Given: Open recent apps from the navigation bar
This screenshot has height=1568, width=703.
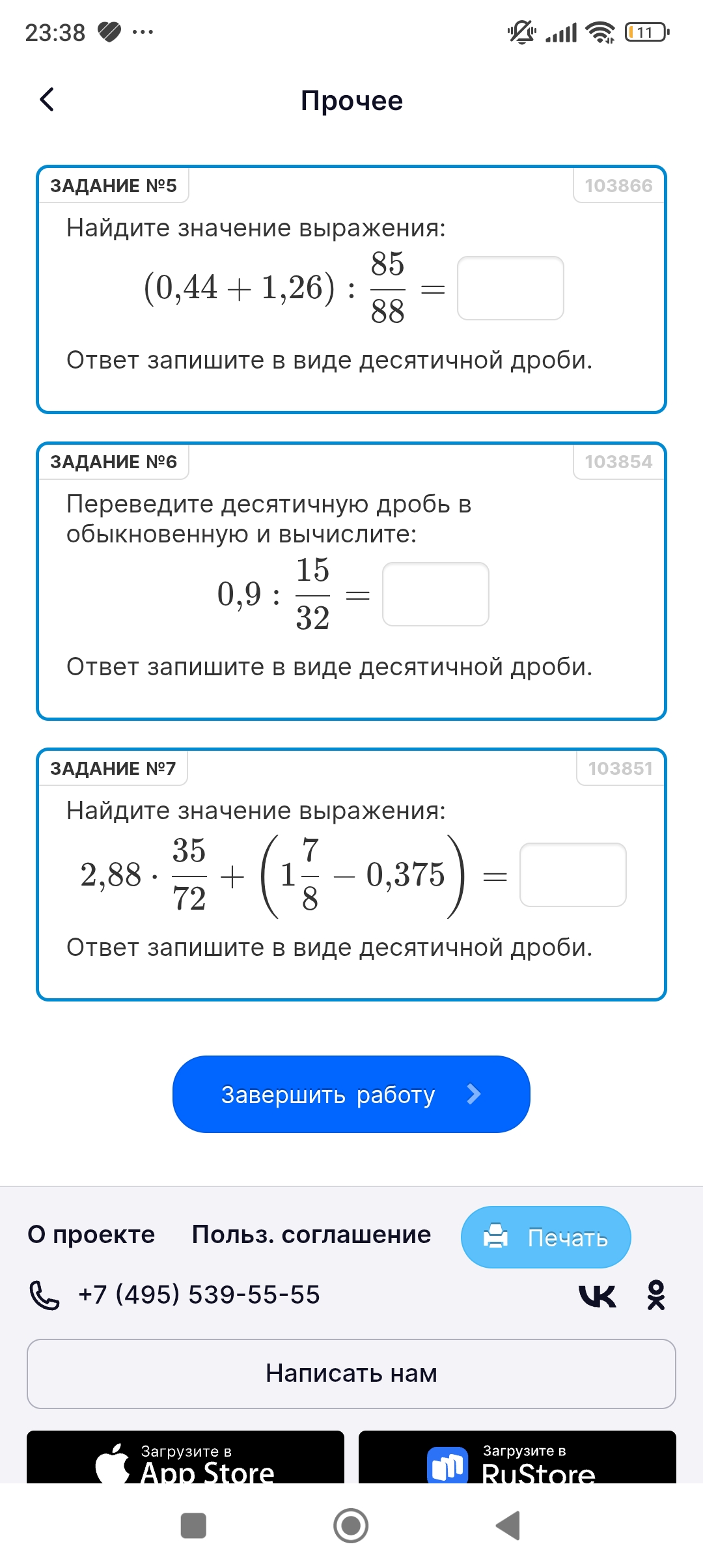Looking at the screenshot, I should [x=193, y=1526].
